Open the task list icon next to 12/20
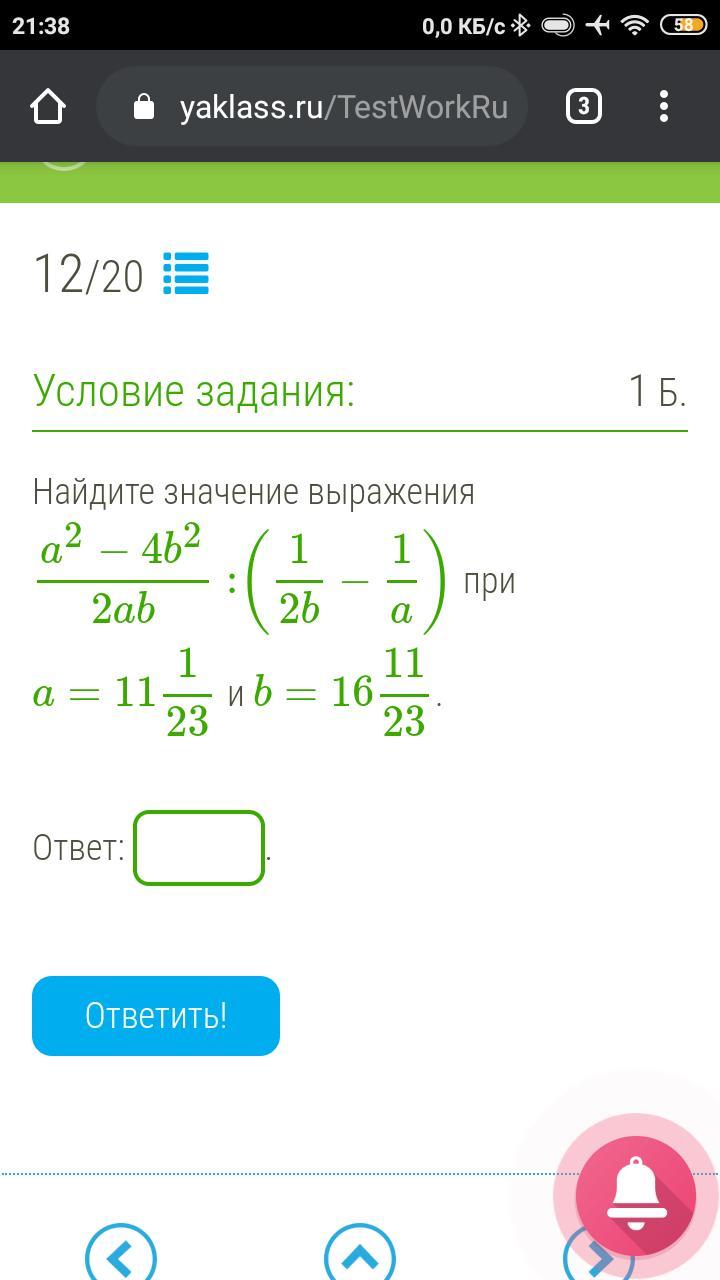720x1280 pixels. coord(186,273)
